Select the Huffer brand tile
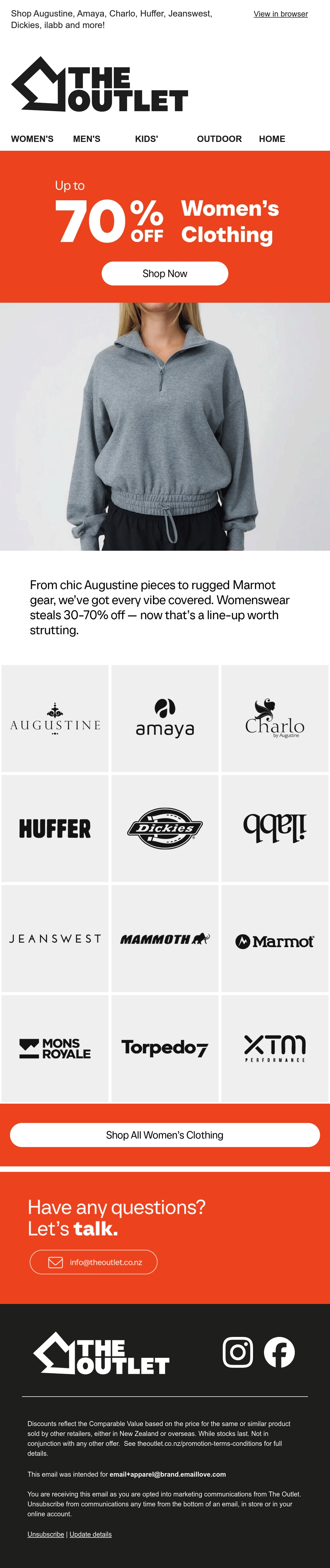330x1568 pixels. [55, 829]
